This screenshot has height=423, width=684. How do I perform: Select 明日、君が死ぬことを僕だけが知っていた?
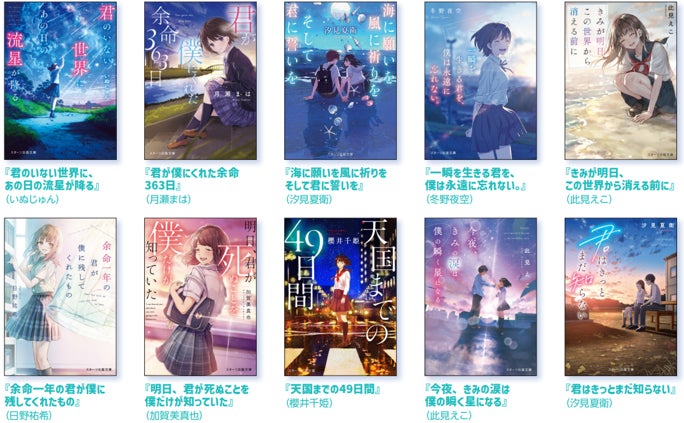202,290
